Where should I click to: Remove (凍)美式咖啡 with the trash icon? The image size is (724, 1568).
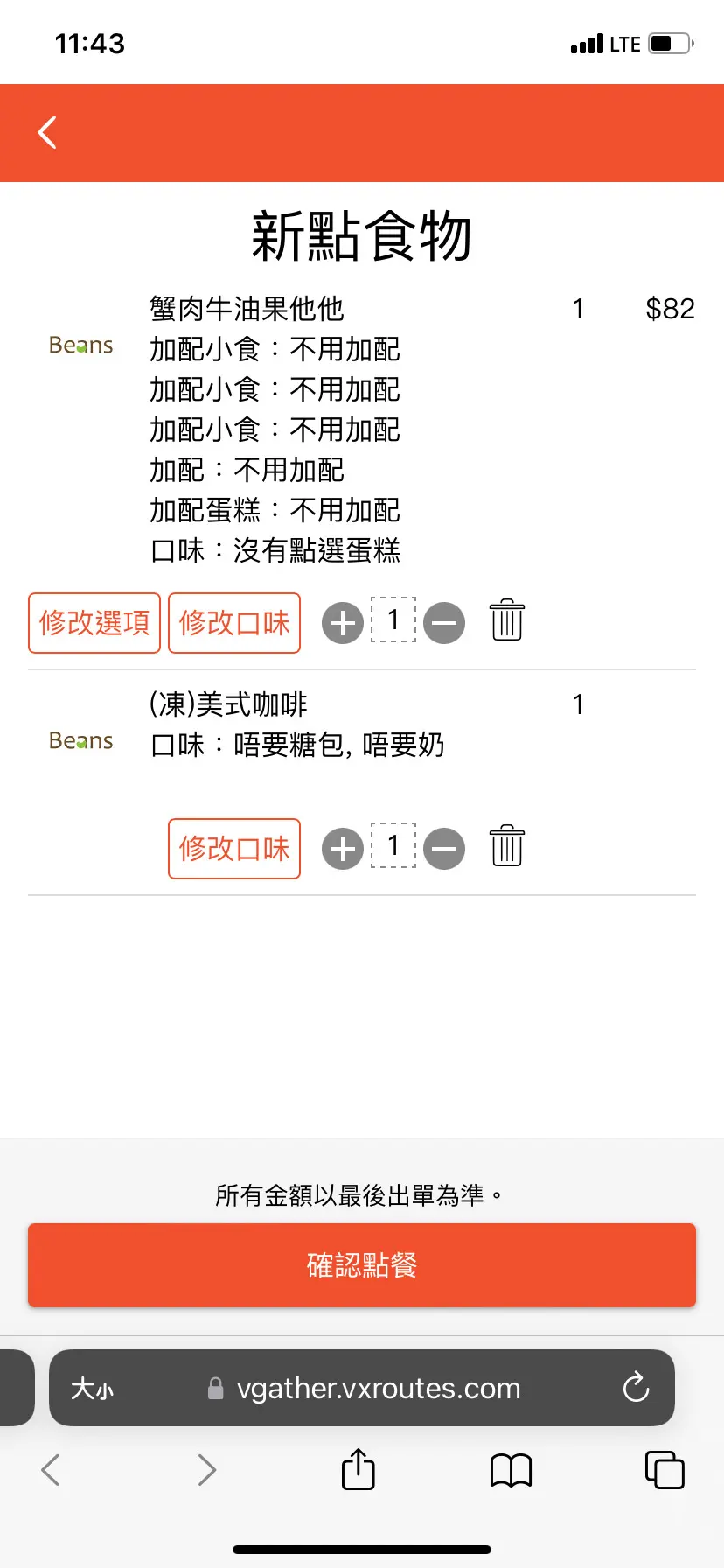click(507, 847)
